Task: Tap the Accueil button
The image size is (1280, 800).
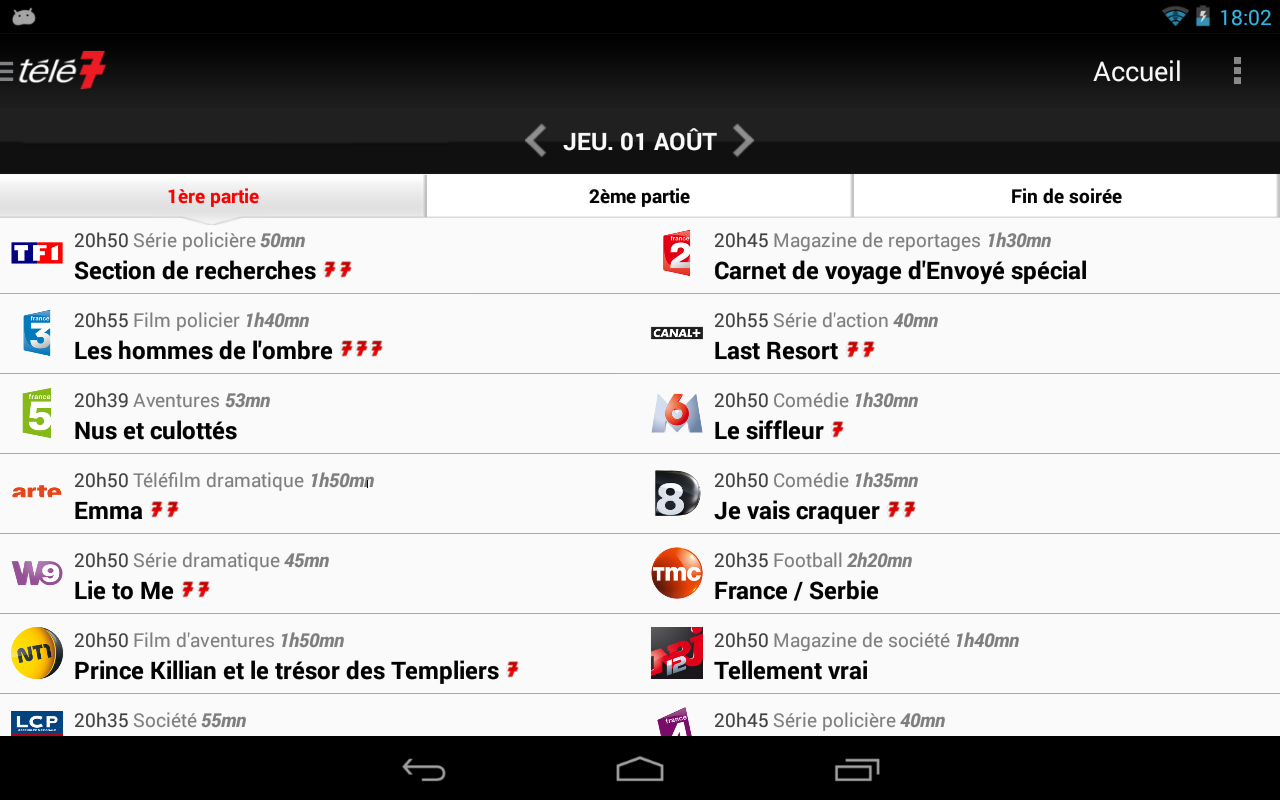Action: pyautogui.click(x=1137, y=72)
